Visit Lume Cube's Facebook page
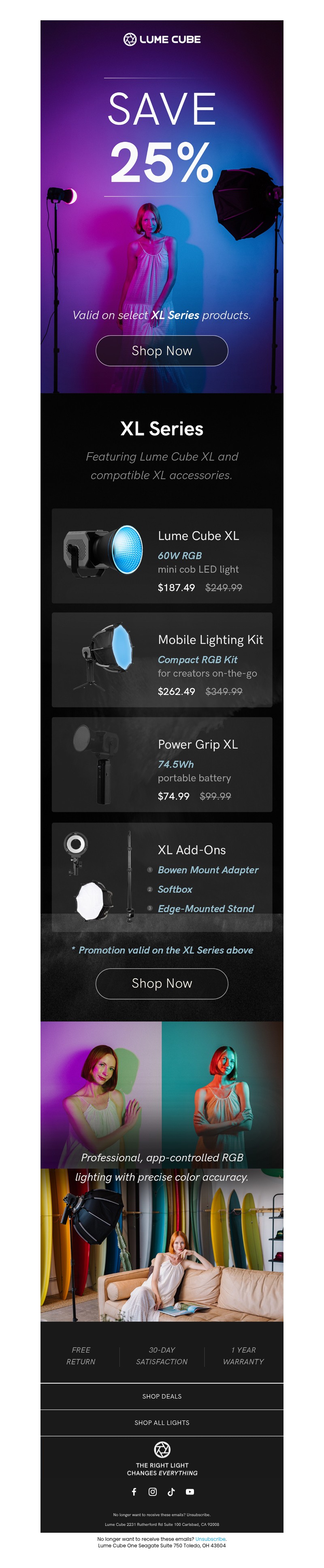Image resolution: width=324 pixels, height=1568 pixels. (134, 1492)
